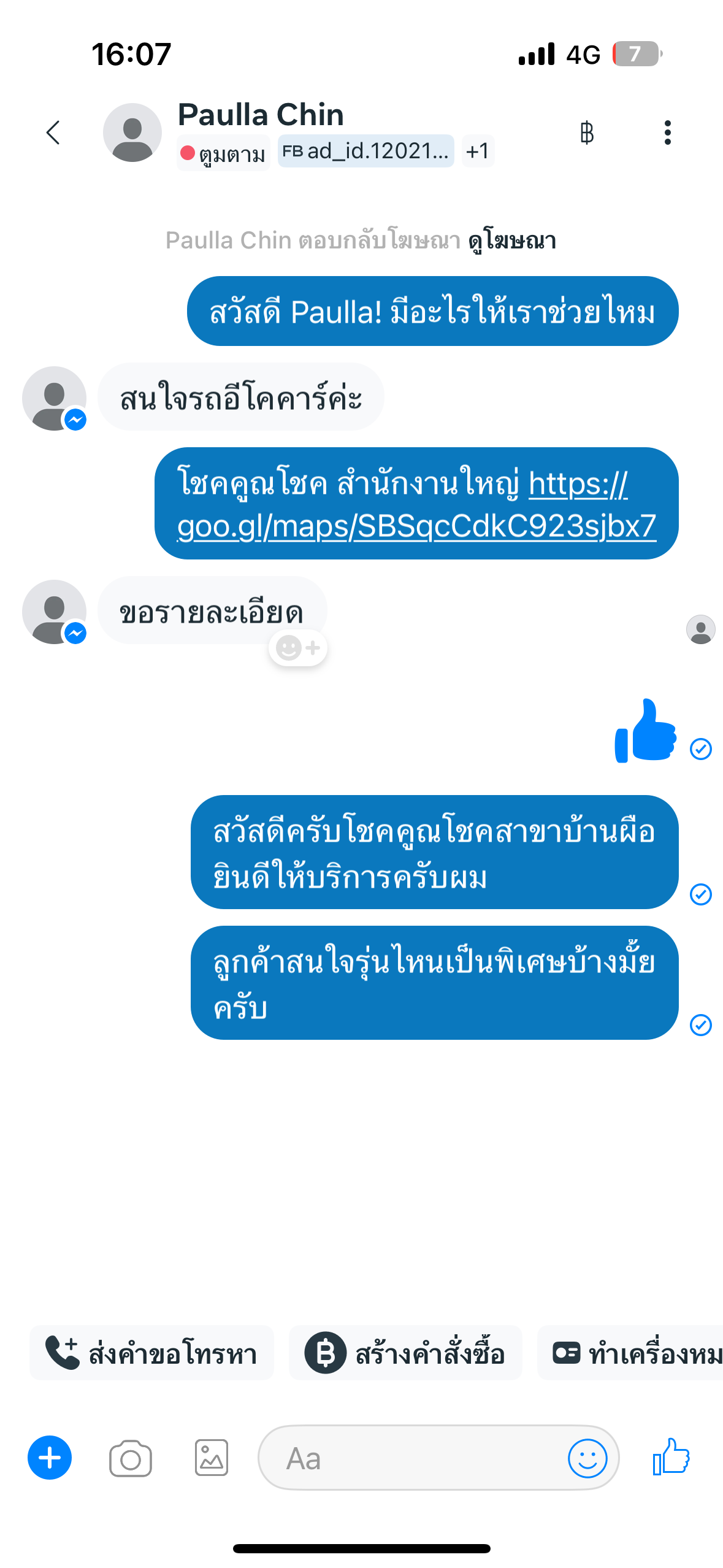Open the camera to take a photo

click(130, 1458)
